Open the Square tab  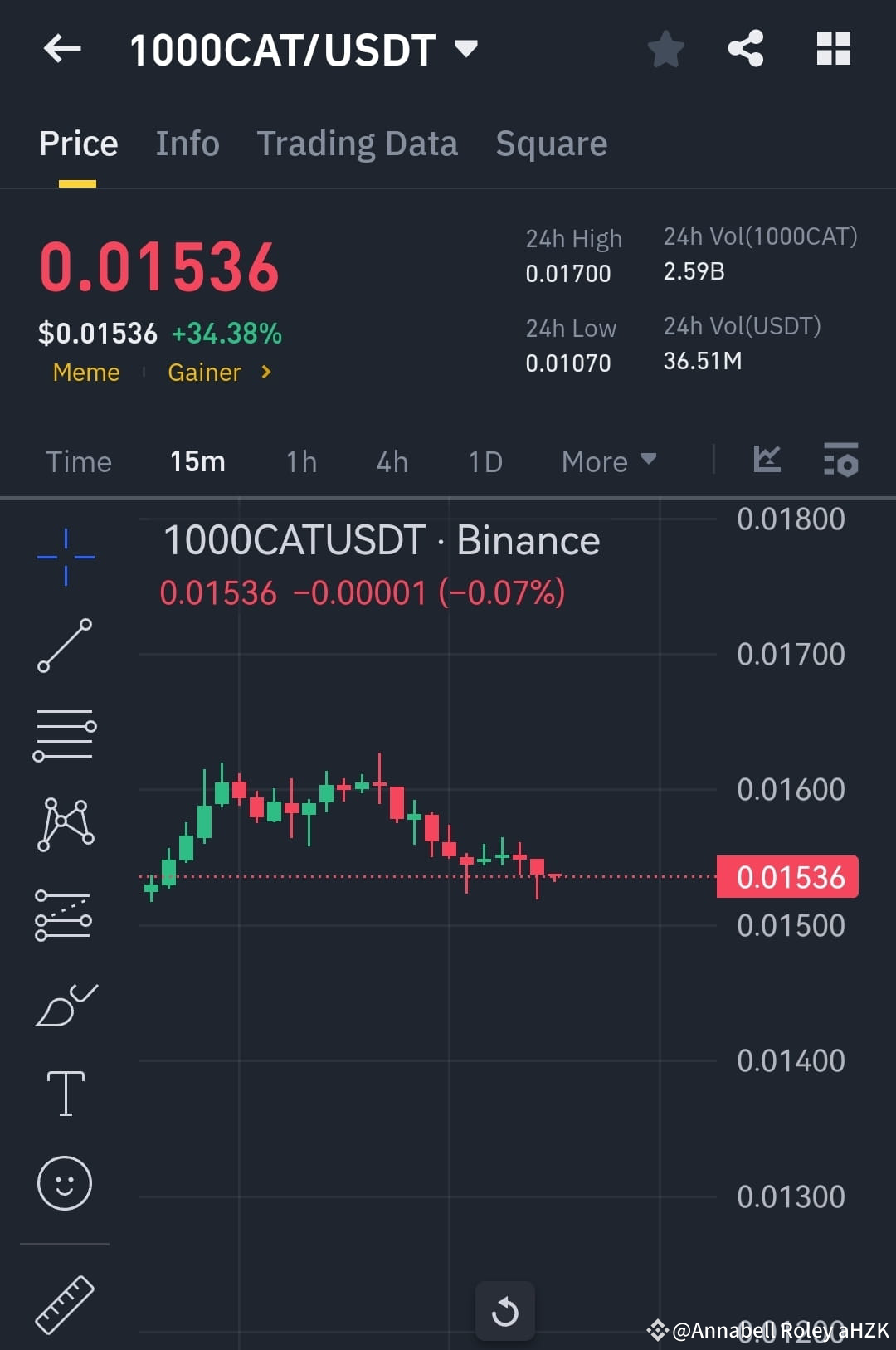(x=551, y=143)
